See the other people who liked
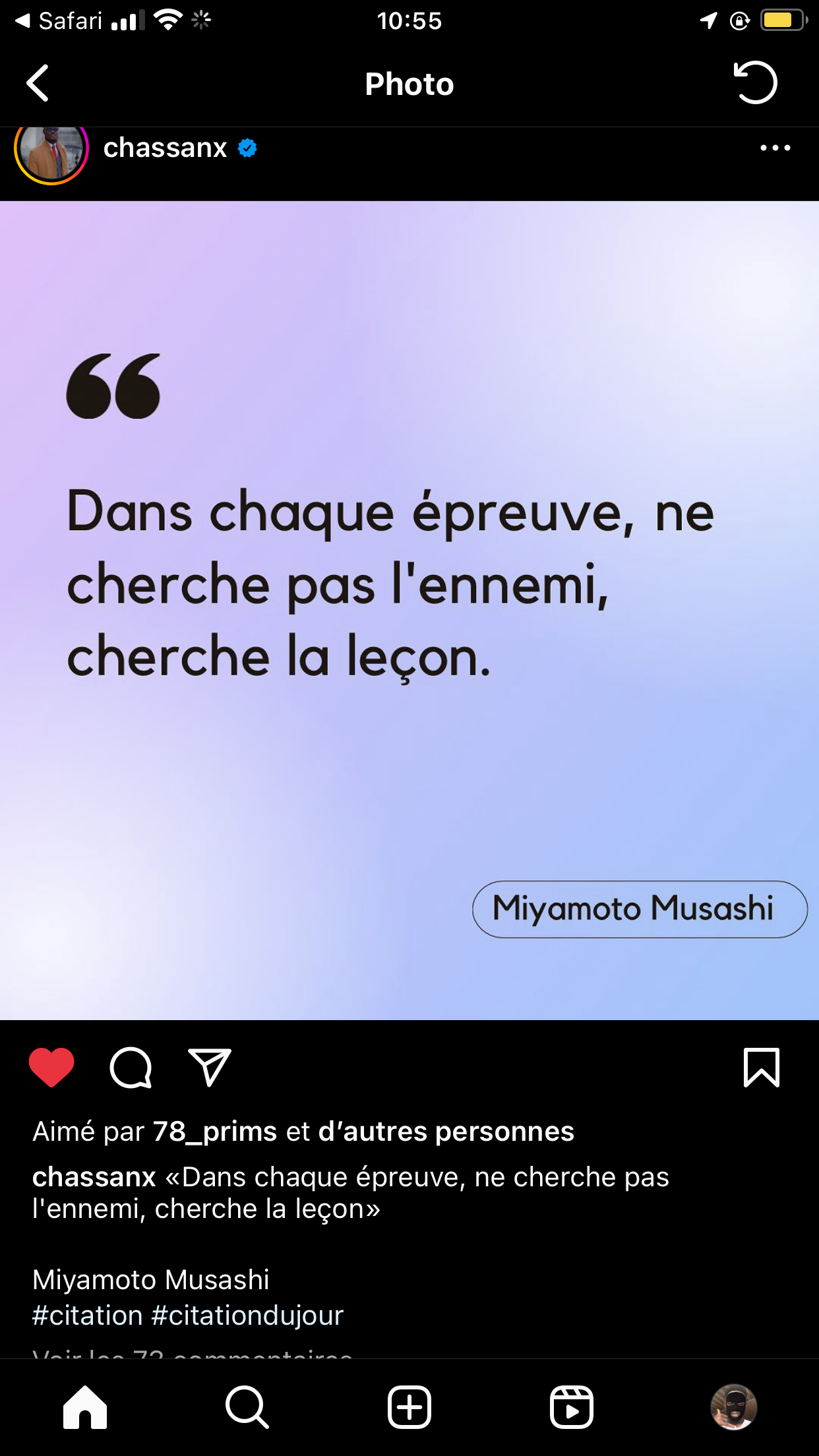819x1456 pixels. (x=446, y=1132)
